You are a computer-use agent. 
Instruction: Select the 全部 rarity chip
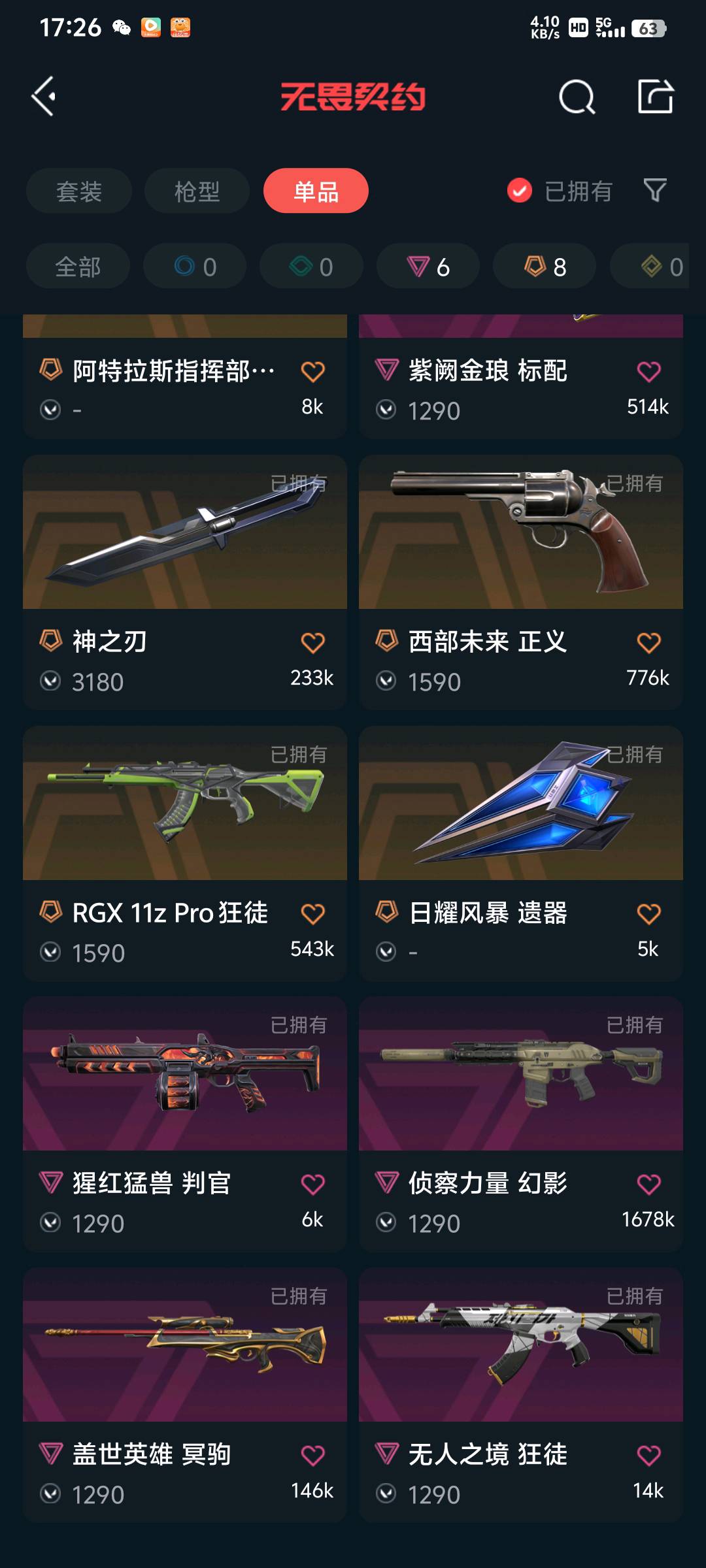tap(78, 267)
